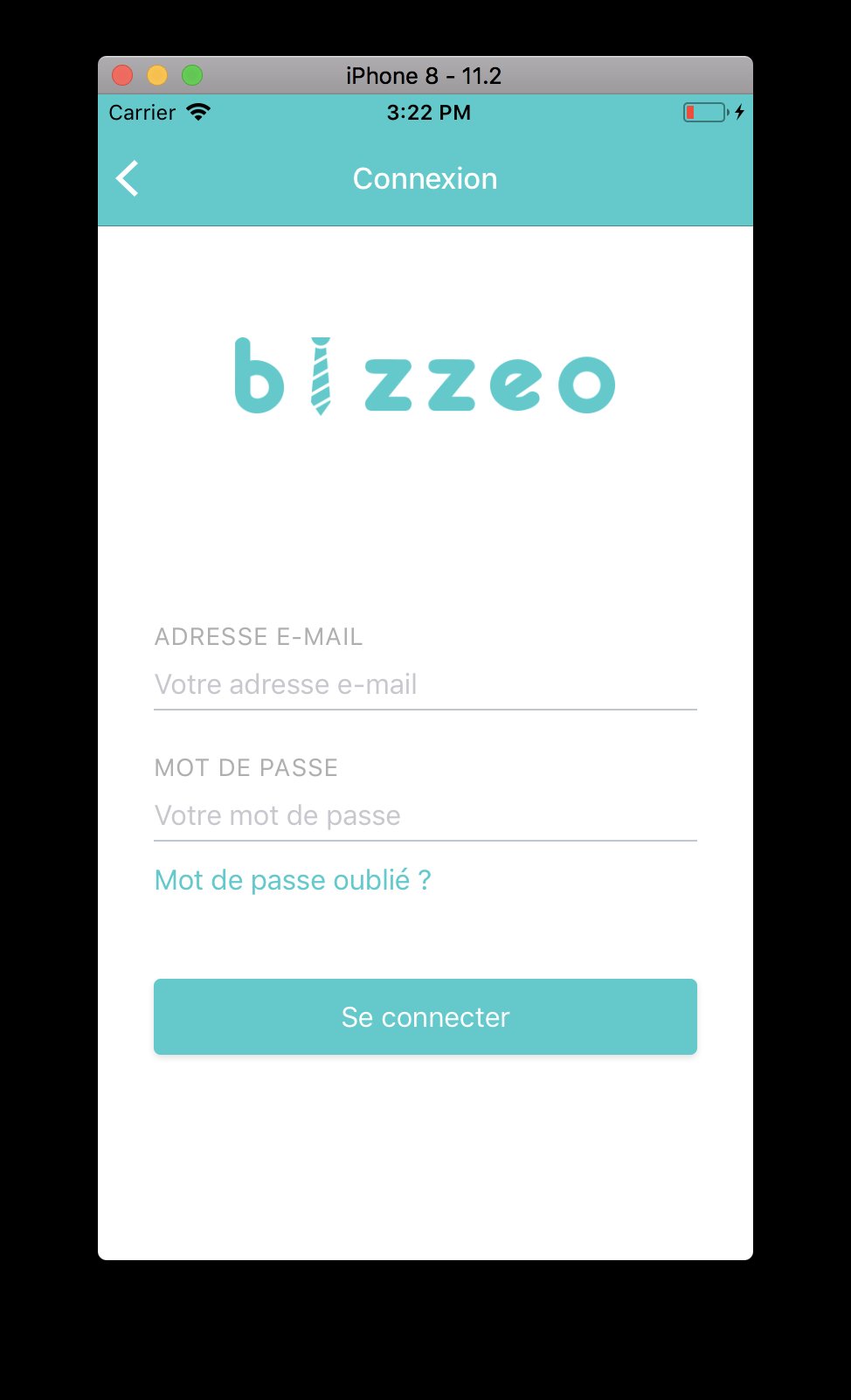Screen dimensions: 851x1400
Task: Tap the charging bolt icon beside battery
Action: point(739,112)
